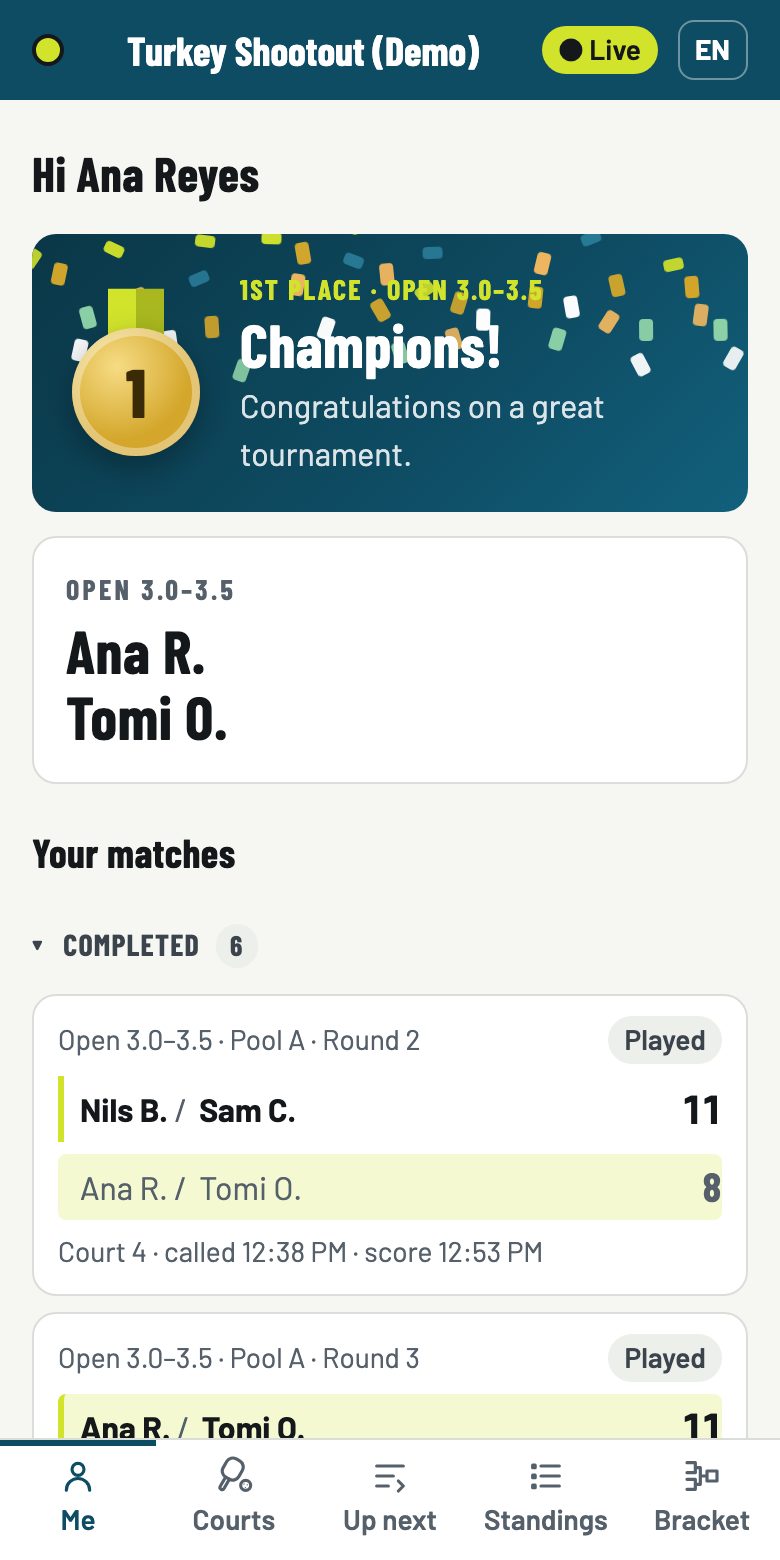Select the Me tab
Image resolution: width=780 pixels, height=1560 pixels.
(x=78, y=1497)
